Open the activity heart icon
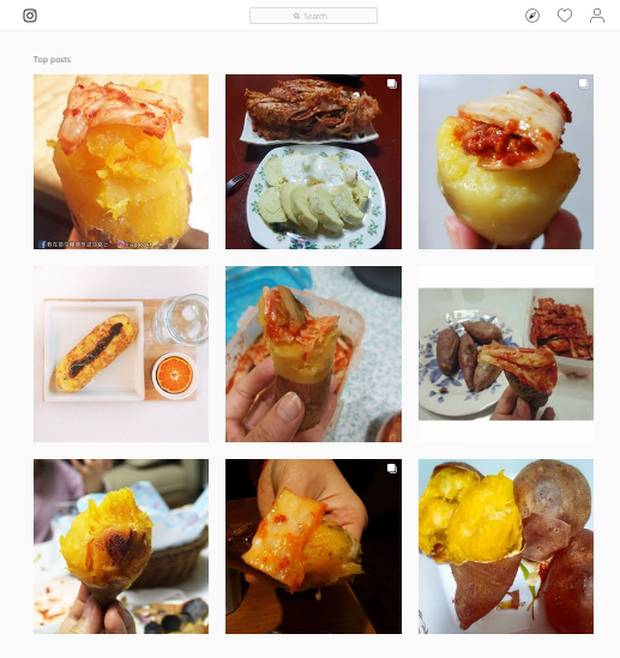Screen dimensions: 620x658 [x=564, y=15]
